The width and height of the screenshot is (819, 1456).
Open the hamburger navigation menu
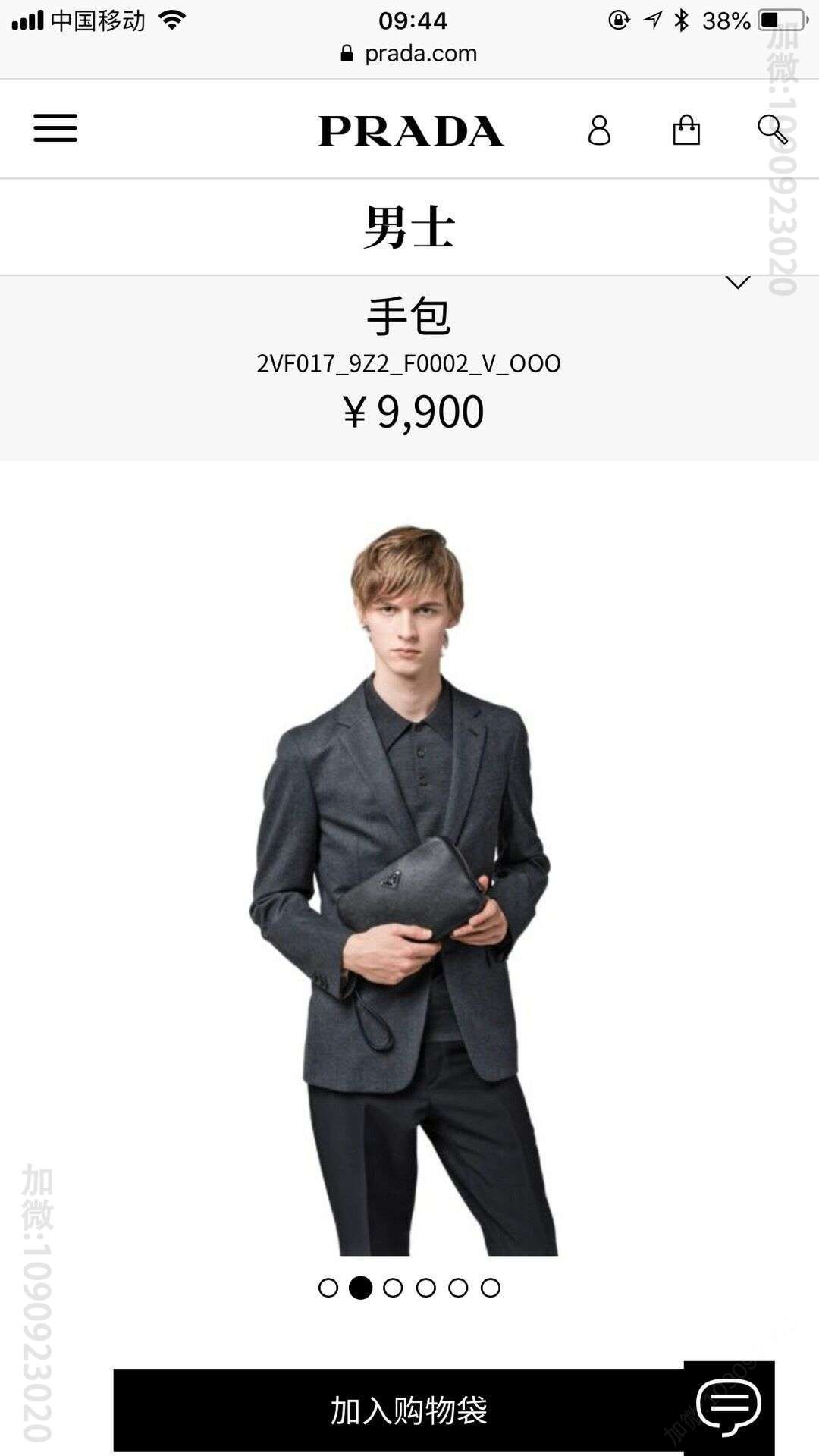[55, 128]
